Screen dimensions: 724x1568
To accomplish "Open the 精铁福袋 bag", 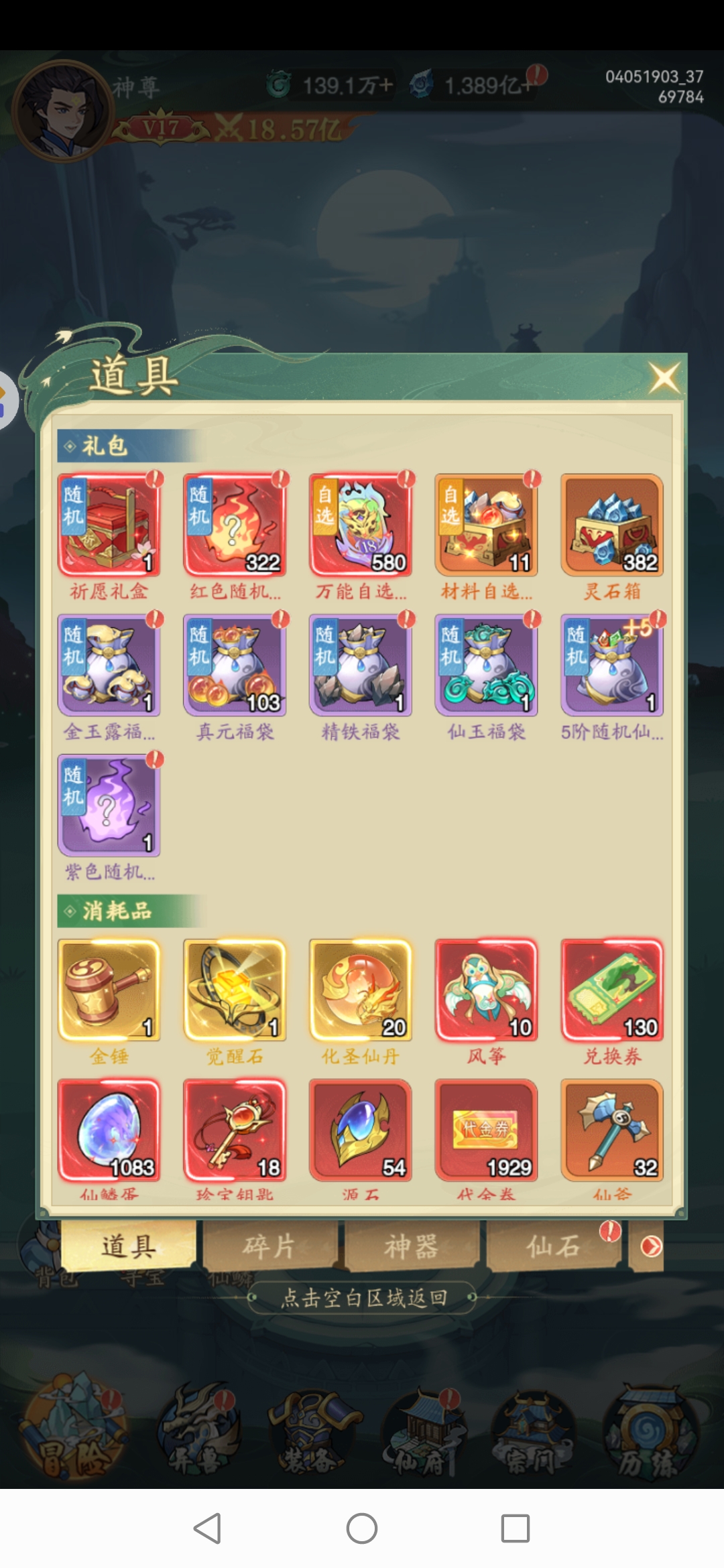I will tap(361, 665).
